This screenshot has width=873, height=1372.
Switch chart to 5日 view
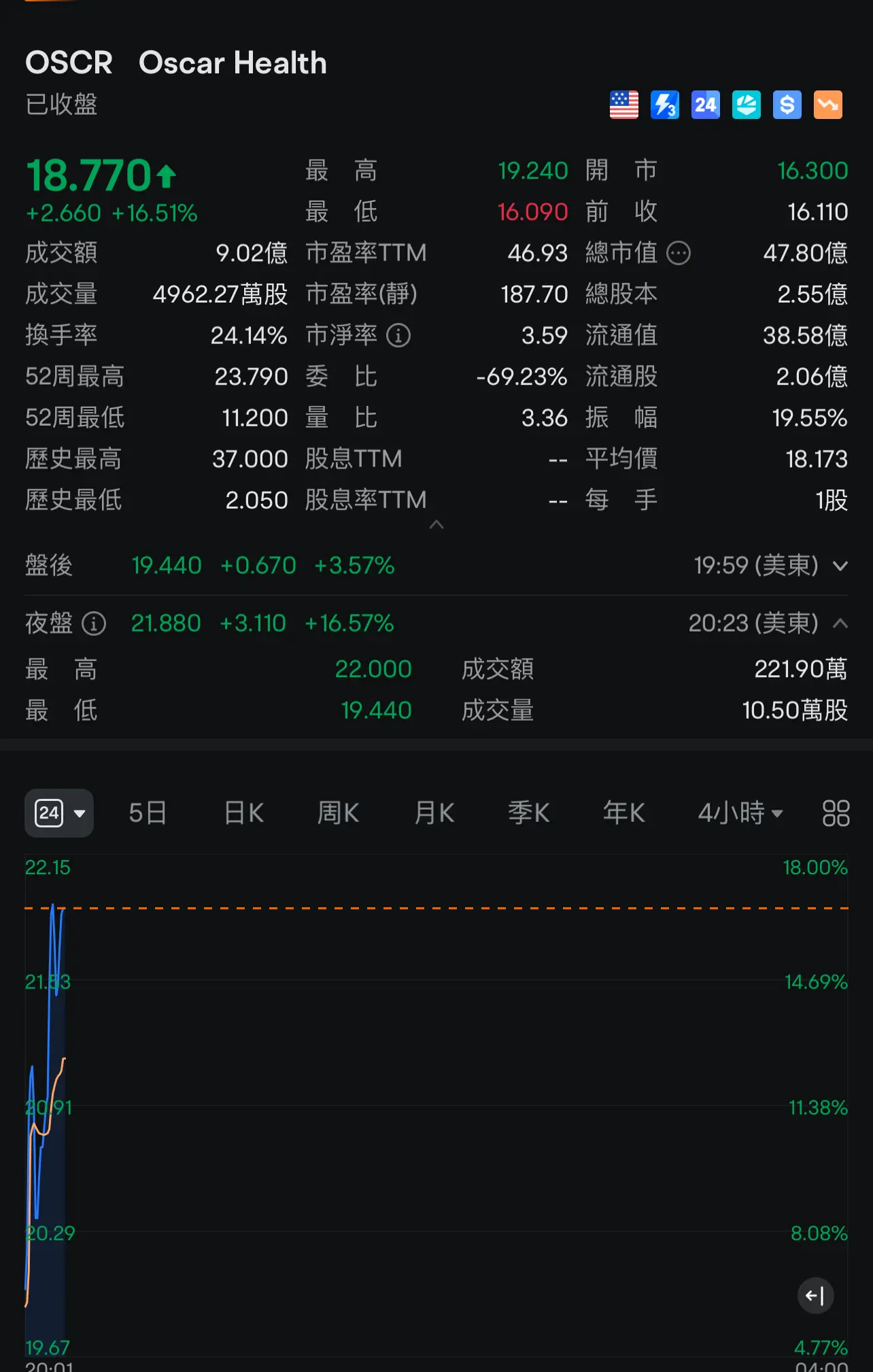[148, 813]
